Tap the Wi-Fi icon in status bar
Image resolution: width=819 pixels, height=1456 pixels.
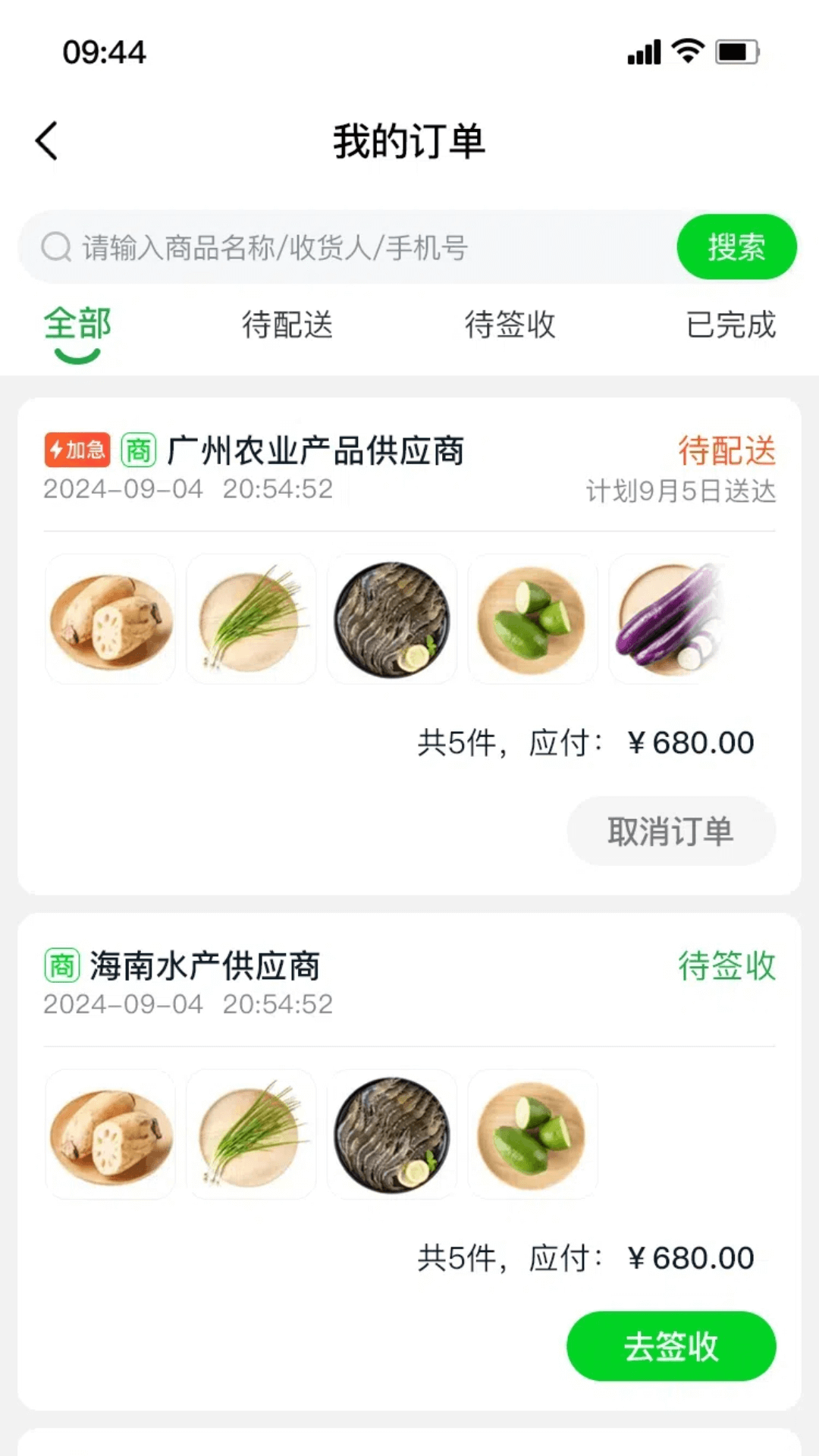pyautogui.click(x=686, y=52)
